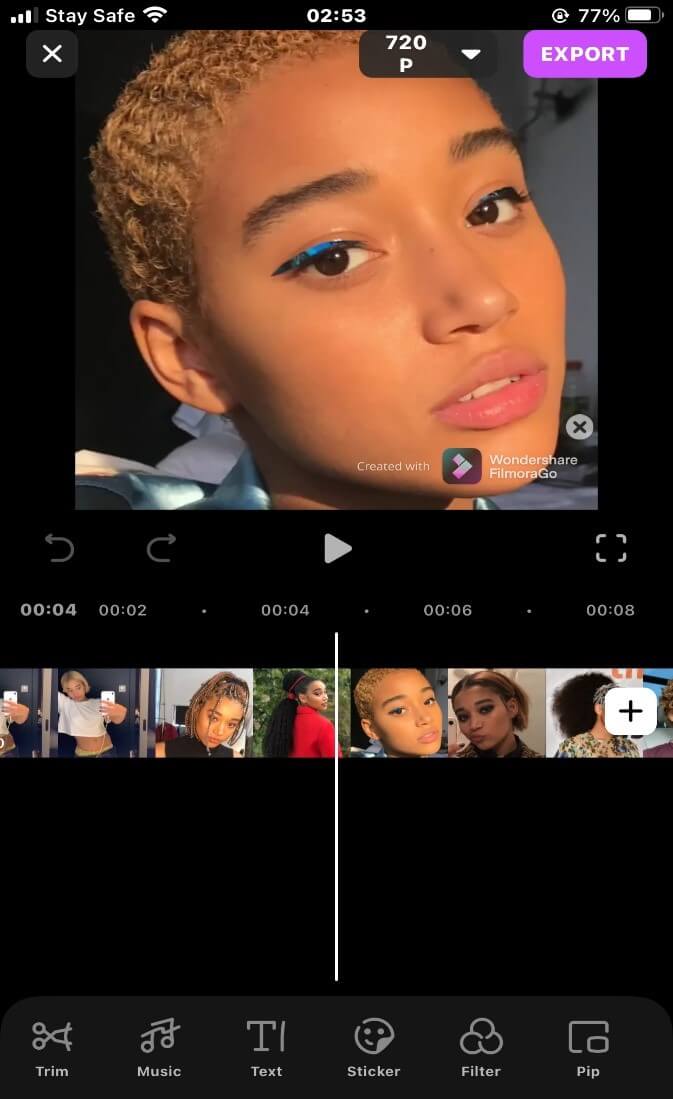This screenshot has height=1099, width=673.
Task: Open the Music tool
Action: point(159,1048)
